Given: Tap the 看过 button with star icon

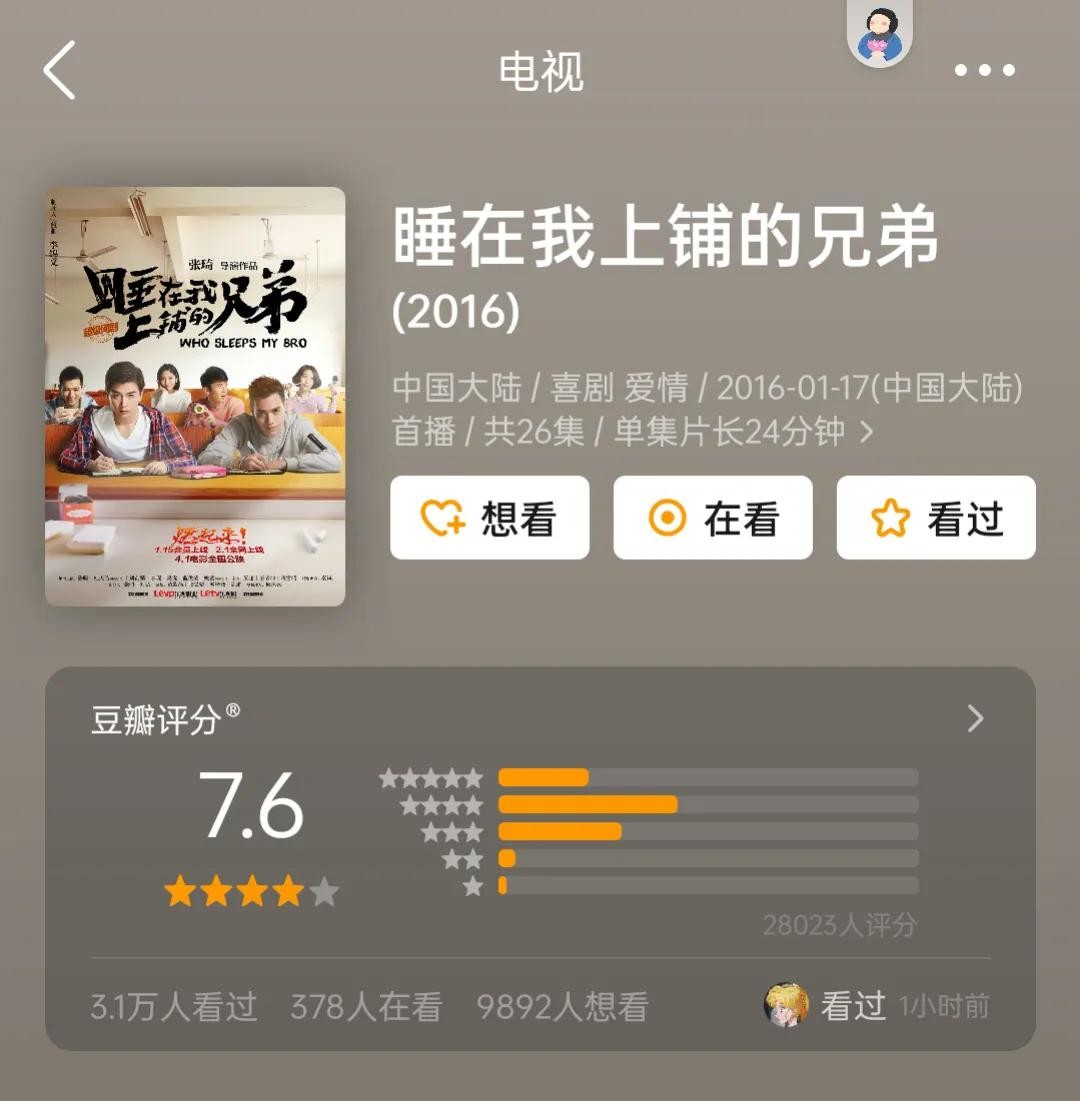Looking at the screenshot, I should [x=936, y=518].
